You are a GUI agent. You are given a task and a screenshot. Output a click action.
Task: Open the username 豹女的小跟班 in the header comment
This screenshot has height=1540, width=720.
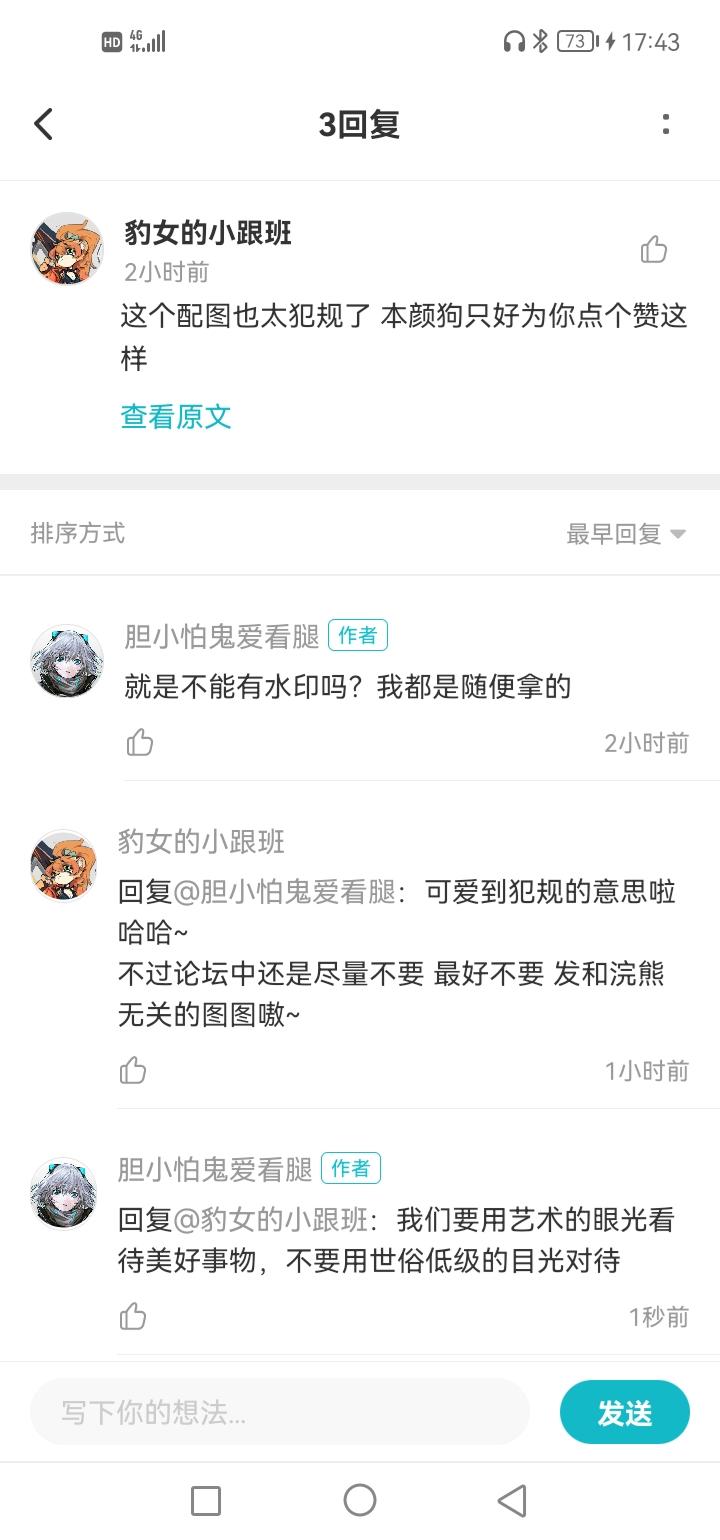tap(208, 233)
